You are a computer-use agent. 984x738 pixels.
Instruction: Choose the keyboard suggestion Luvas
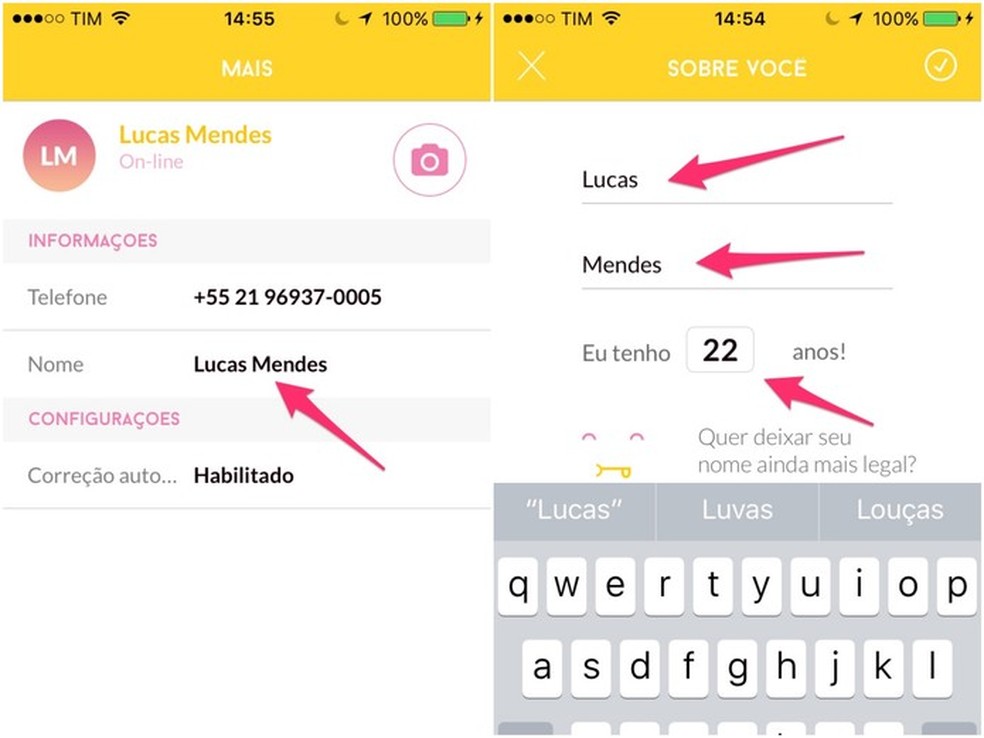point(737,510)
